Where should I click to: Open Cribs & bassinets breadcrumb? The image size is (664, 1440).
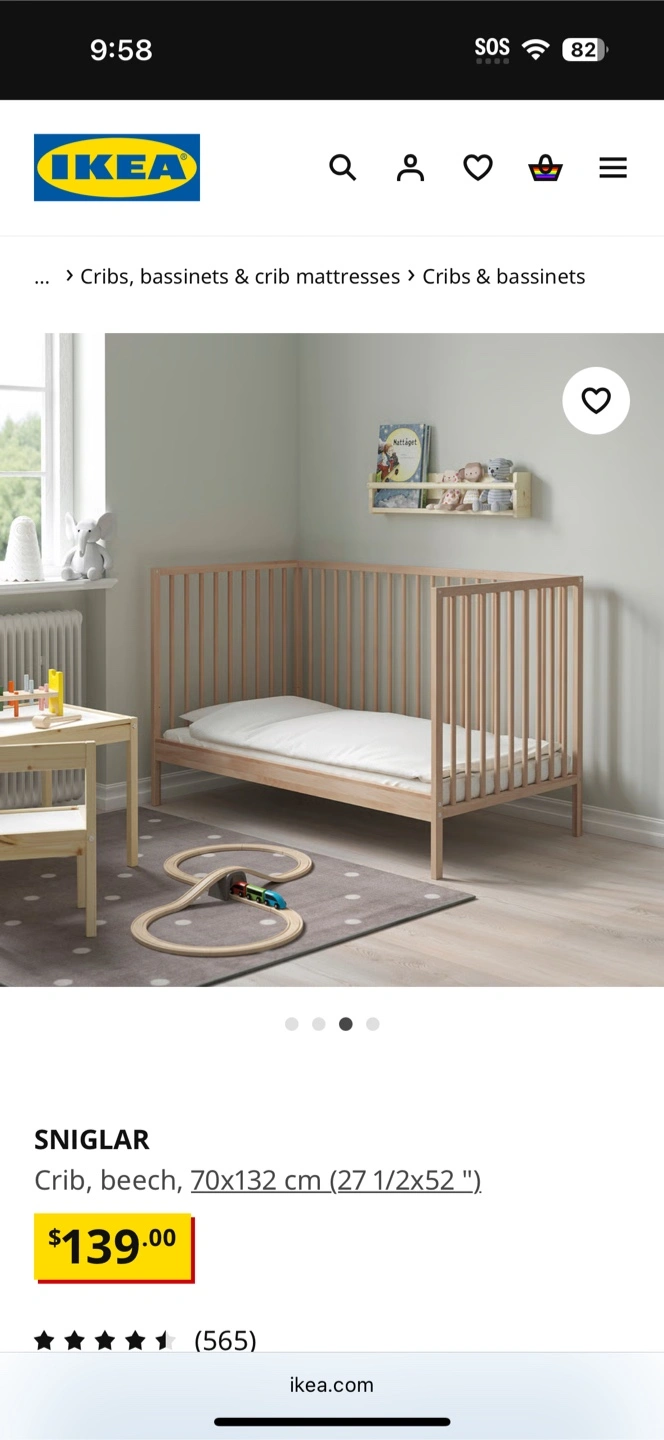[x=504, y=276]
